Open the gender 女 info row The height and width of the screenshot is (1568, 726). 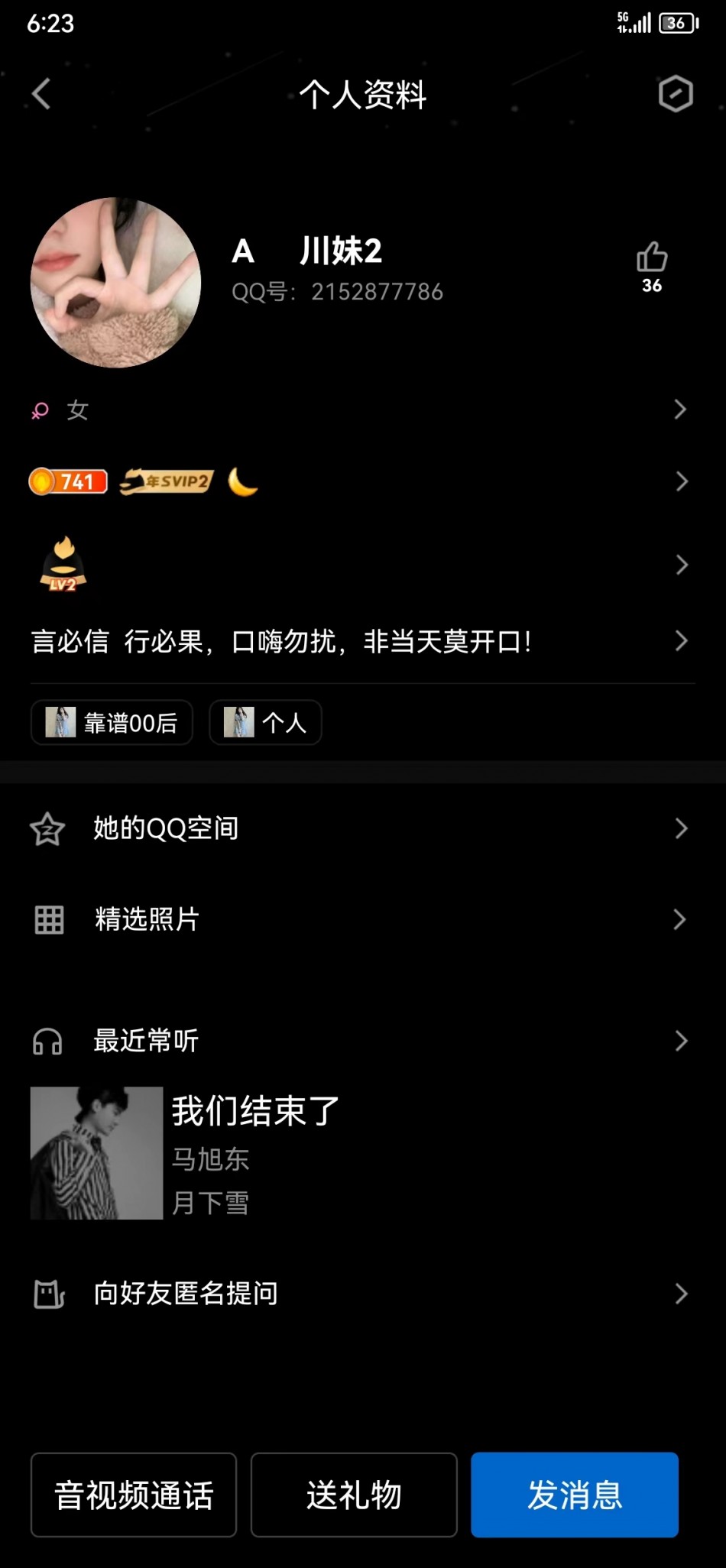coord(363,410)
